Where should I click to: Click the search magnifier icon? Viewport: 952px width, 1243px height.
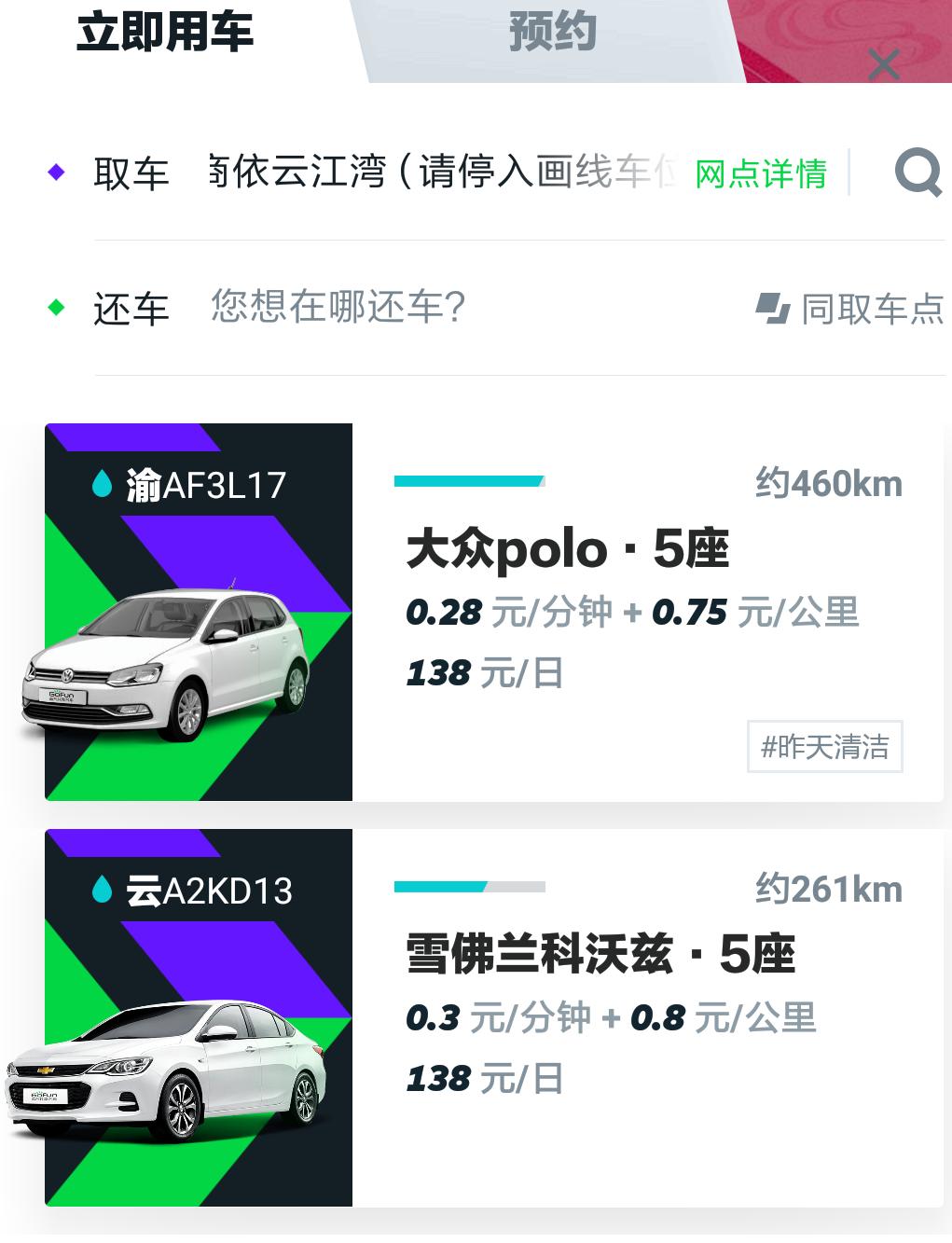pos(918,173)
